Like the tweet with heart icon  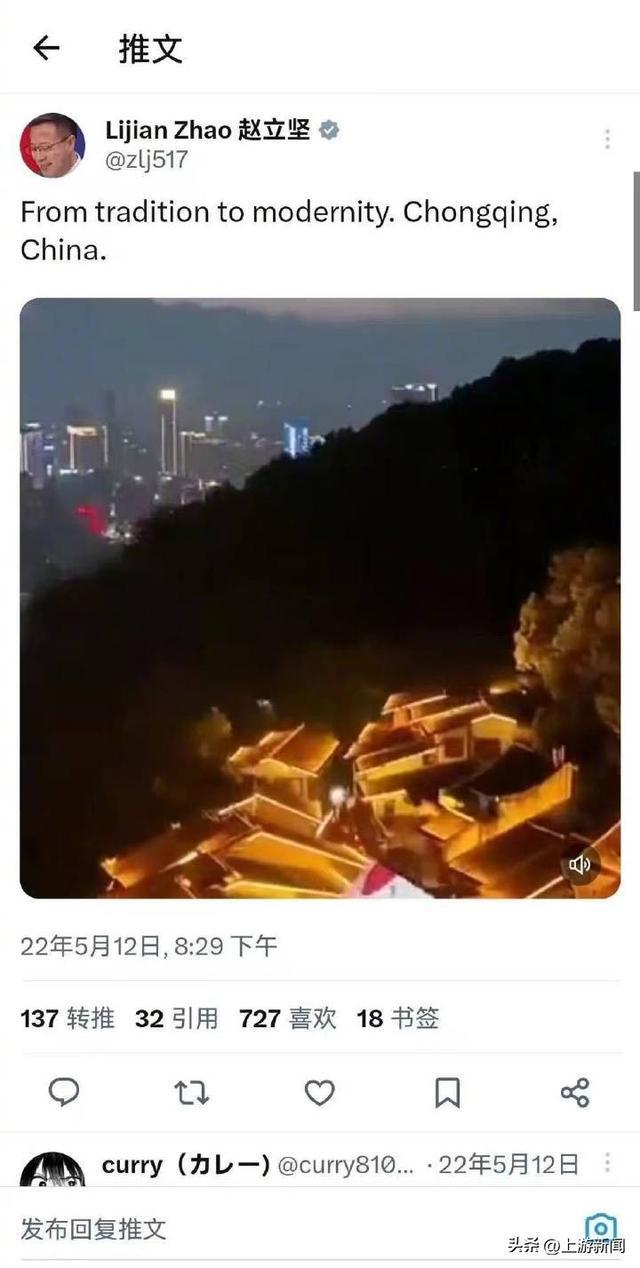click(319, 1092)
